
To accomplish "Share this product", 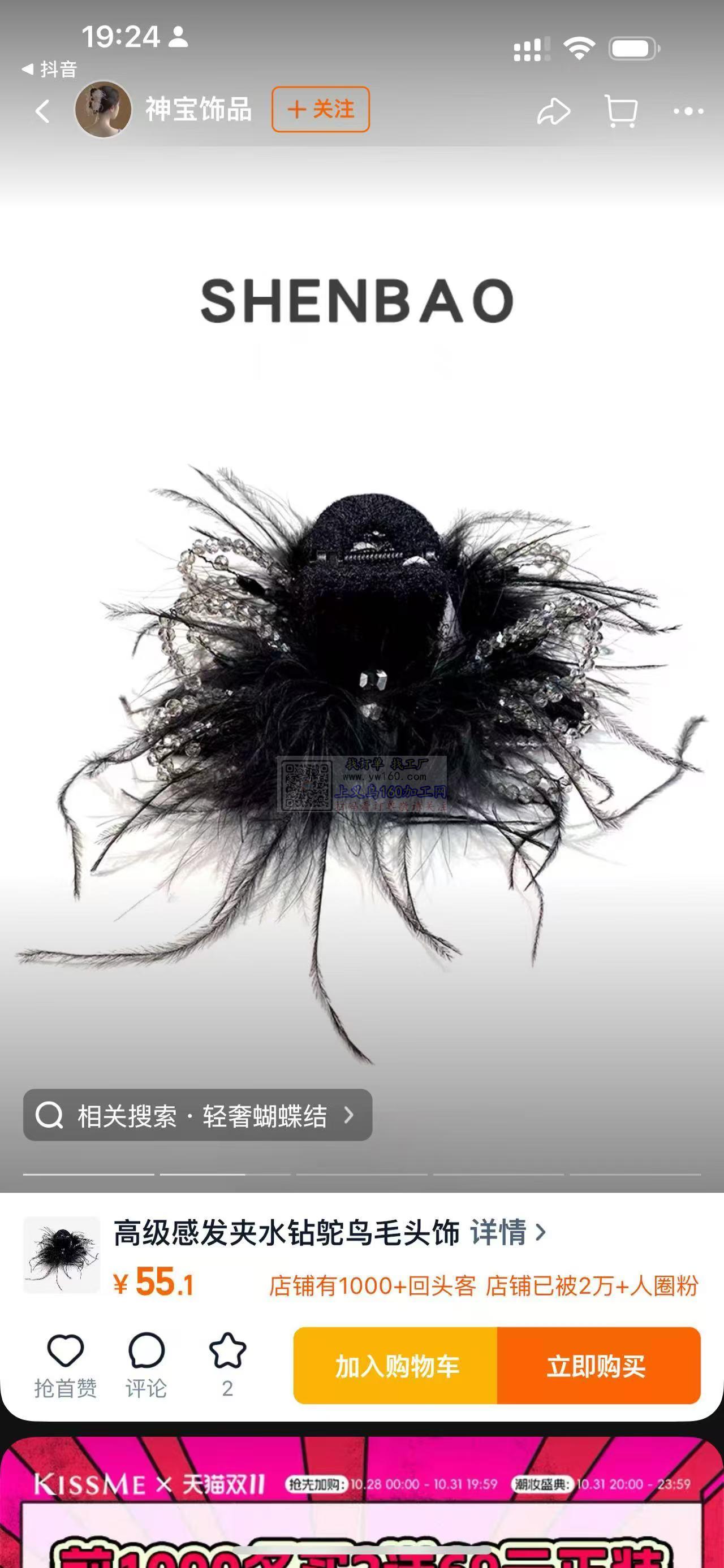I will pos(554,112).
